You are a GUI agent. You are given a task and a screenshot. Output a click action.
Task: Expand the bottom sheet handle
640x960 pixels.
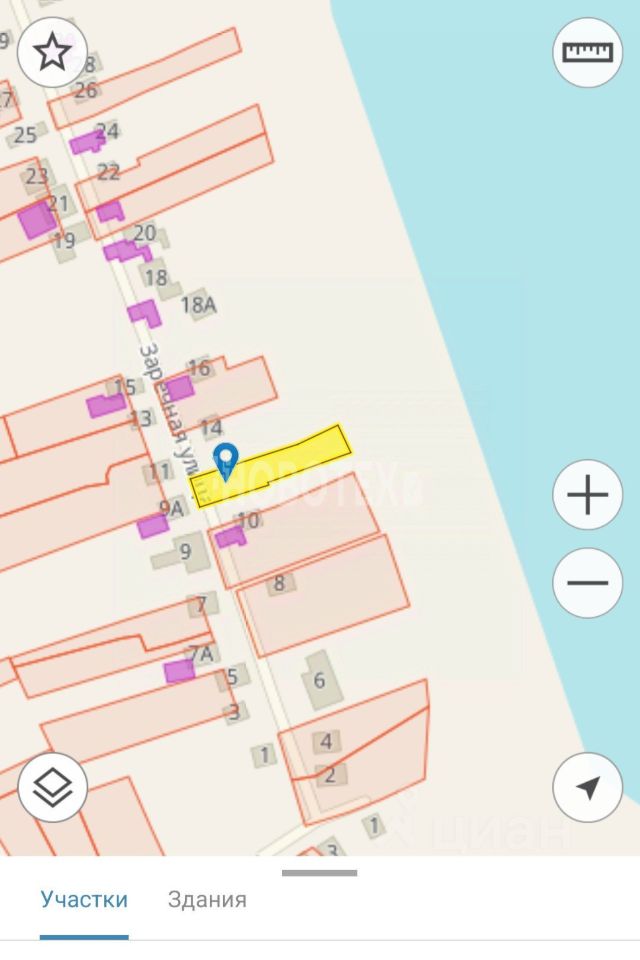click(320, 873)
